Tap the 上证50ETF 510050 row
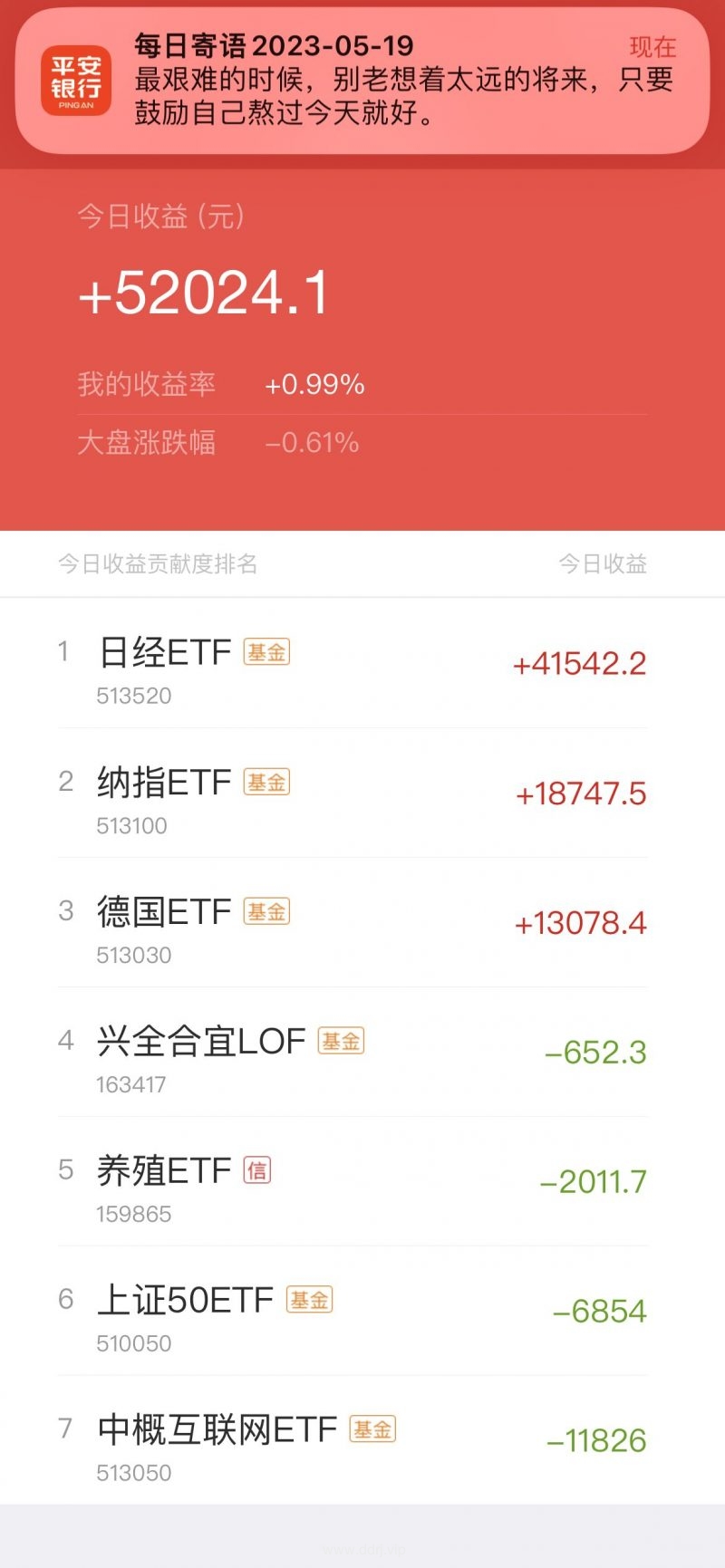This screenshot has width=725, height=1568. [362, 1311]
